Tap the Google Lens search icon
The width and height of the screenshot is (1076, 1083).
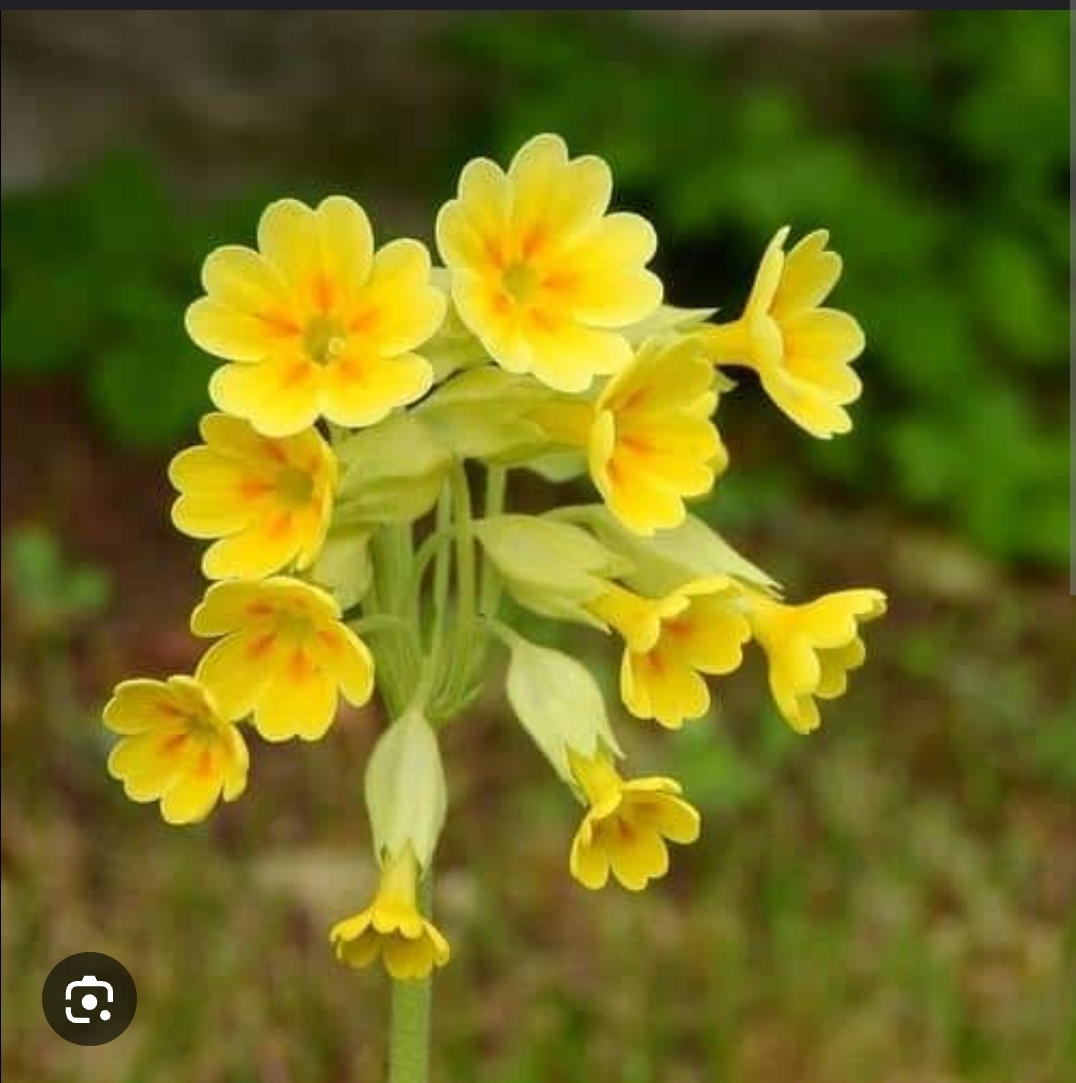[x=89, y=999]
